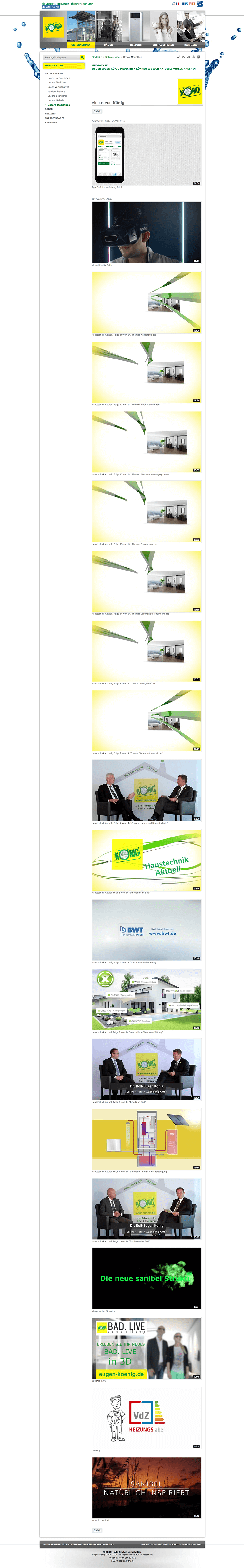Viewport: 244px width, 1568px height.
Task: Open Unsere Tradition in the sidebar
Action: [x=57, y=82]
